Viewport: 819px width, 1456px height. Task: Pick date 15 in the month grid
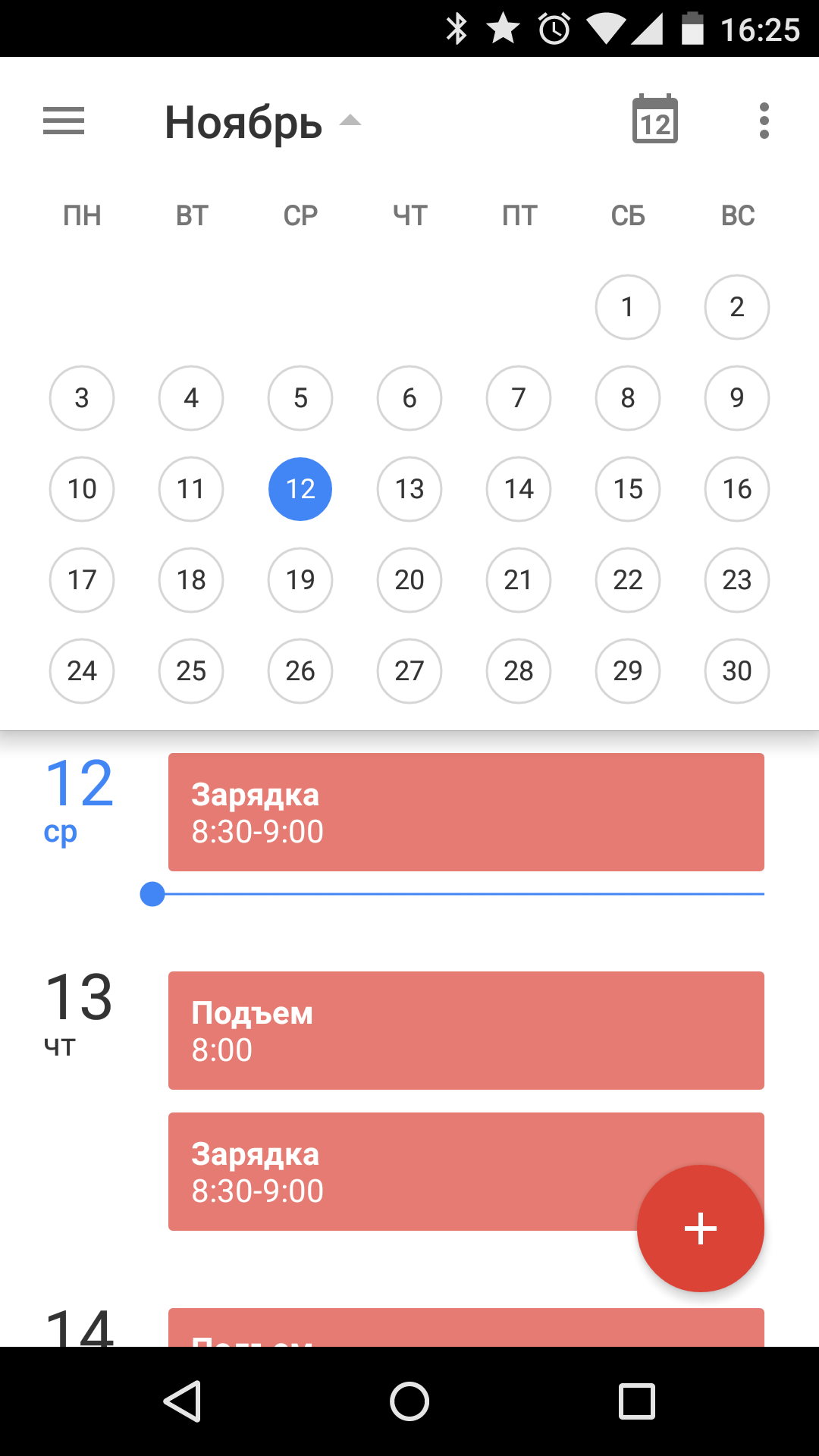pos(628,489)
